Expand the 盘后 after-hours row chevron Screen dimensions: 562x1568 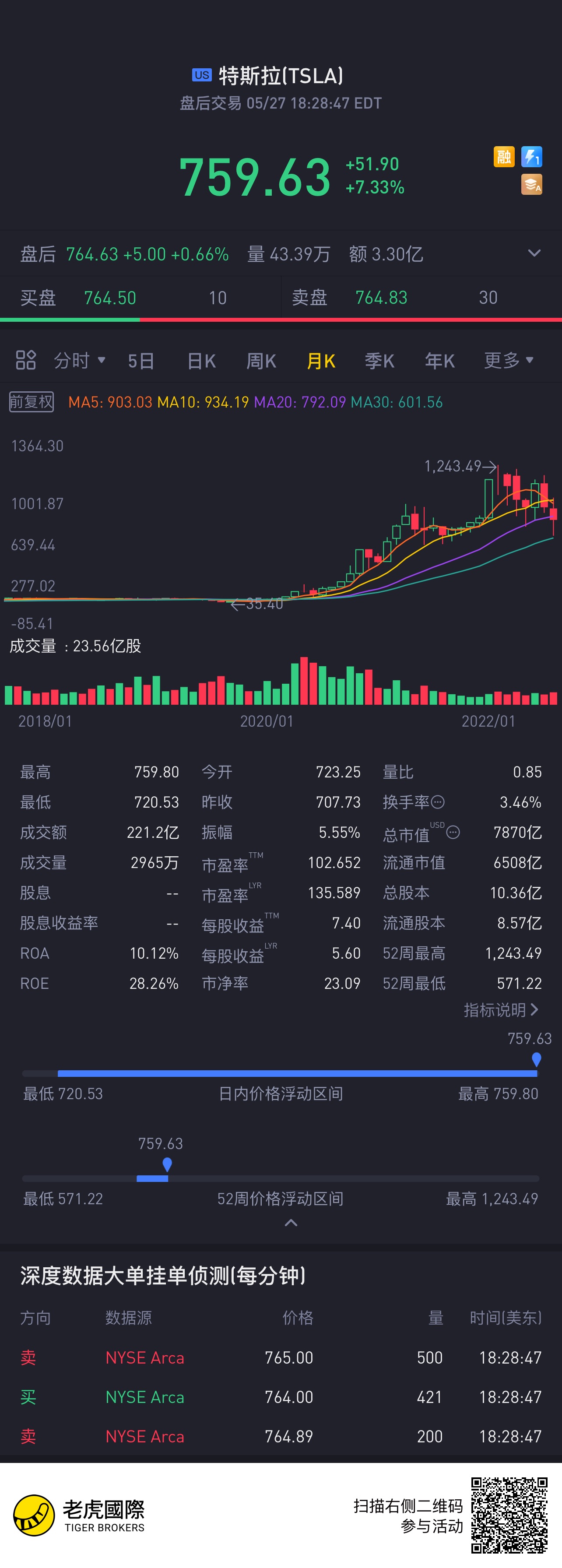click(534, 253)
